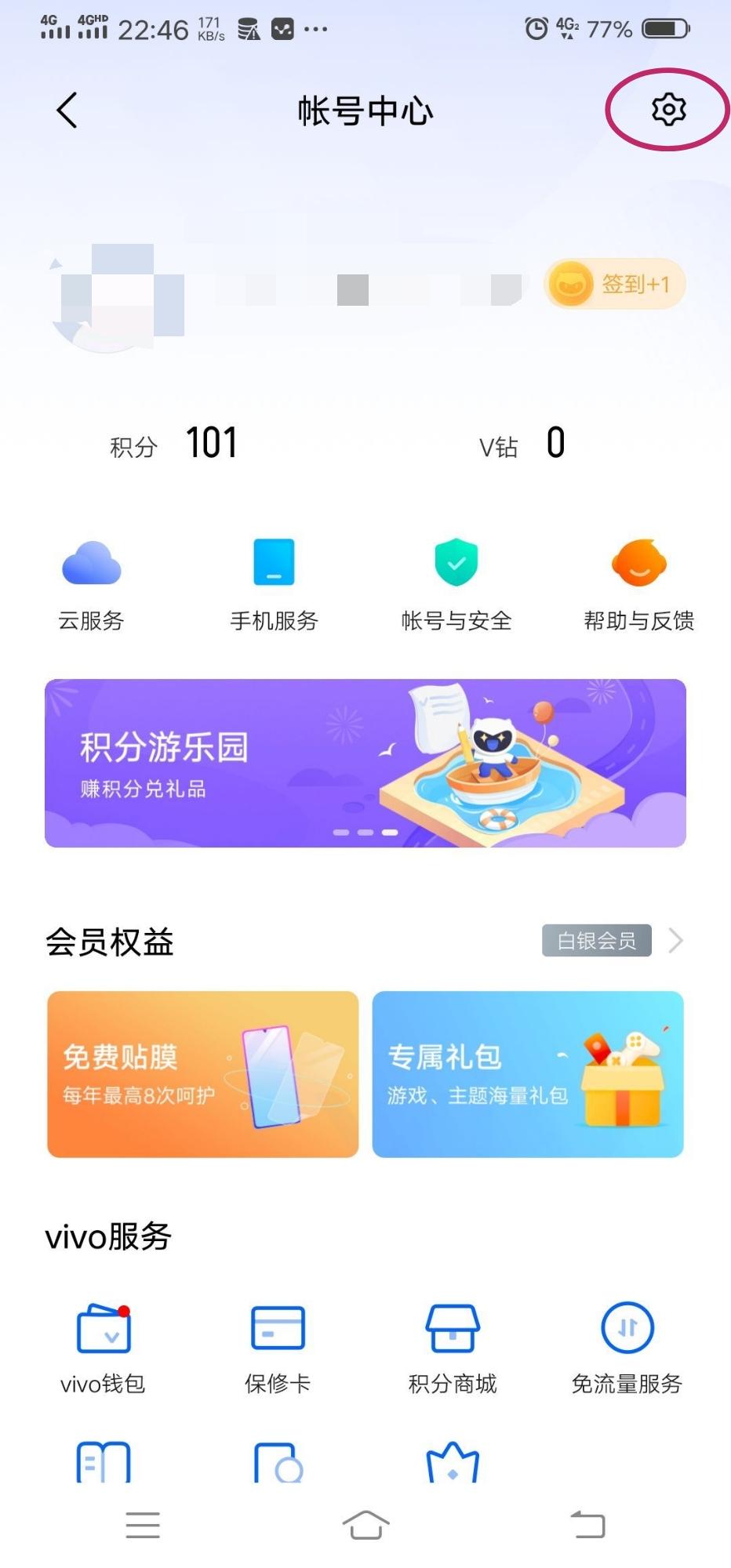Open 手机服务
Image resolution: width=731 pixels, height=1568 pixels.
[274, 583]
